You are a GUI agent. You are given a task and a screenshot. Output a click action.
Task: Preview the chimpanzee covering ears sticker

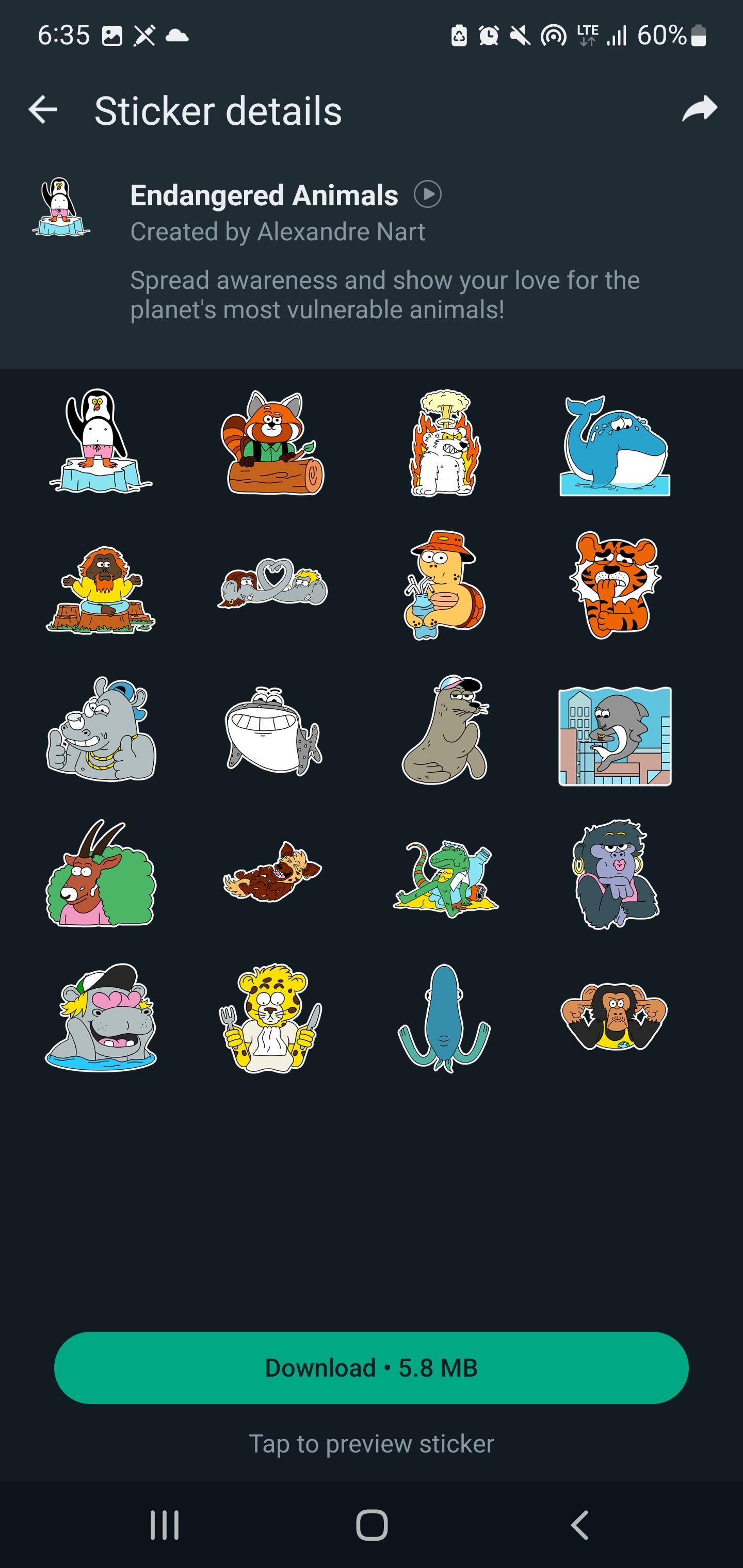click(614, 1015)
